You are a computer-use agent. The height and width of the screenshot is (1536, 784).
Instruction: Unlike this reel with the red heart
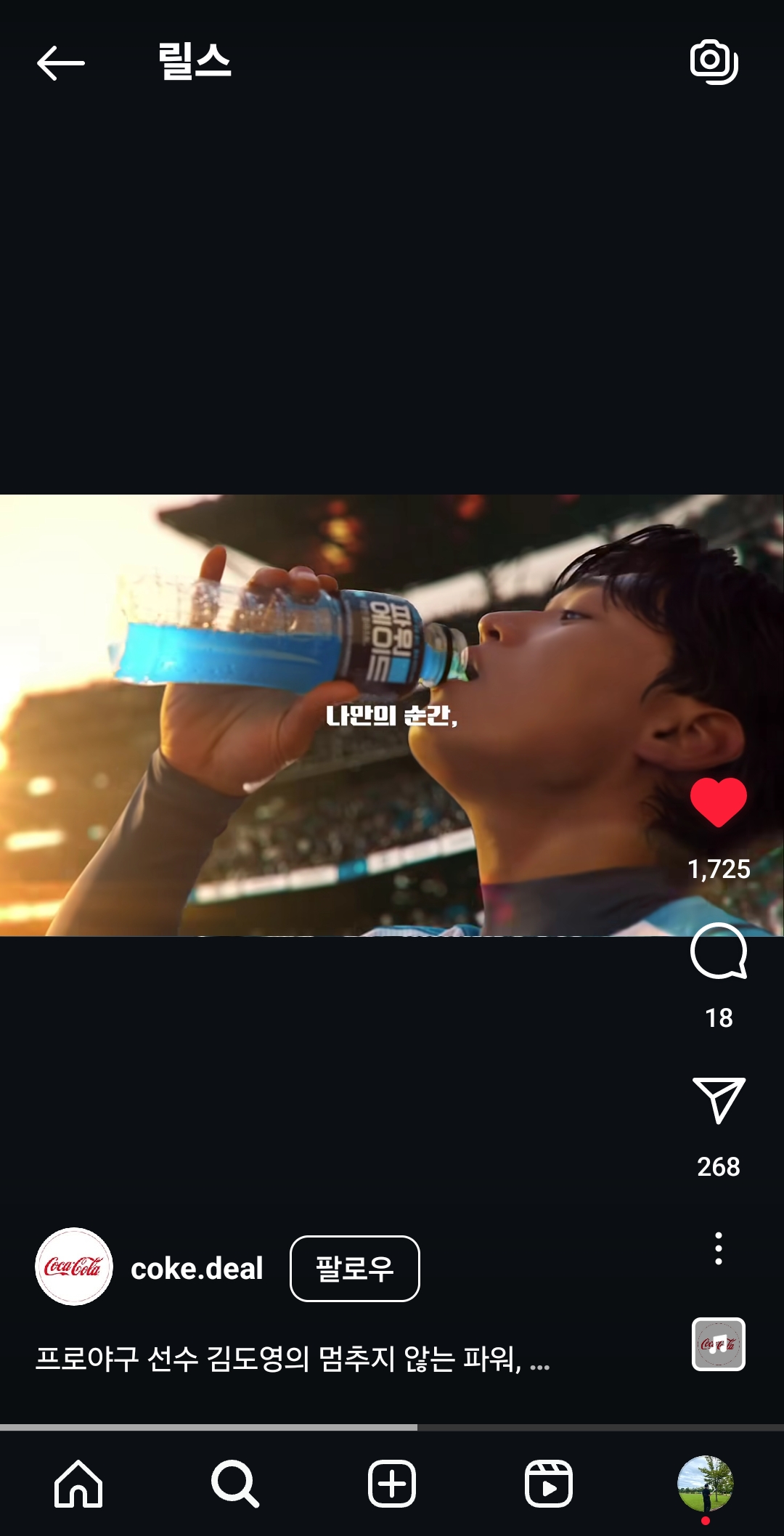click(718, 802)
